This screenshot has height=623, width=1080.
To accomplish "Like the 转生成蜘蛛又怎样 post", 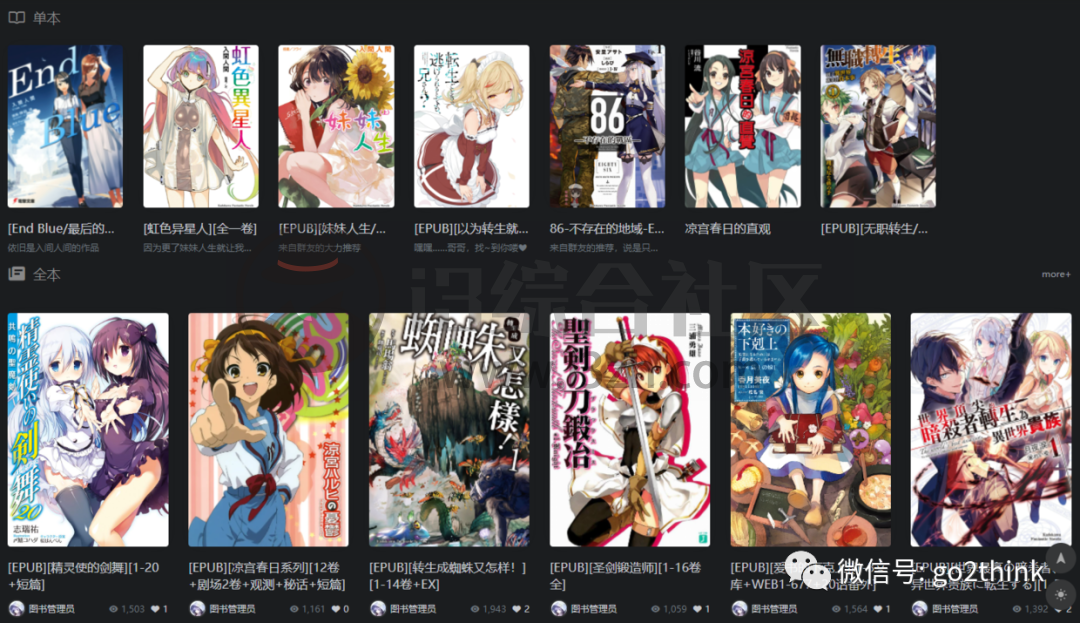I will point(517,608).
